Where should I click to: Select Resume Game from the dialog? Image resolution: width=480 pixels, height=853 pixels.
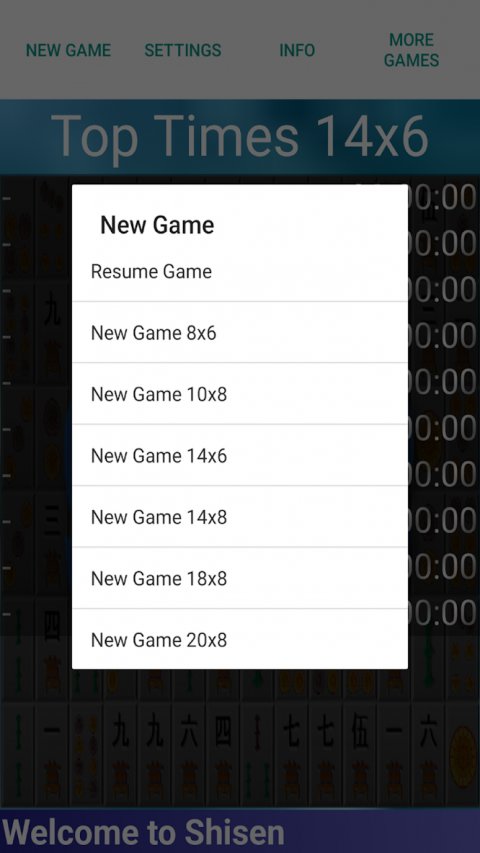tap(239, 271)
